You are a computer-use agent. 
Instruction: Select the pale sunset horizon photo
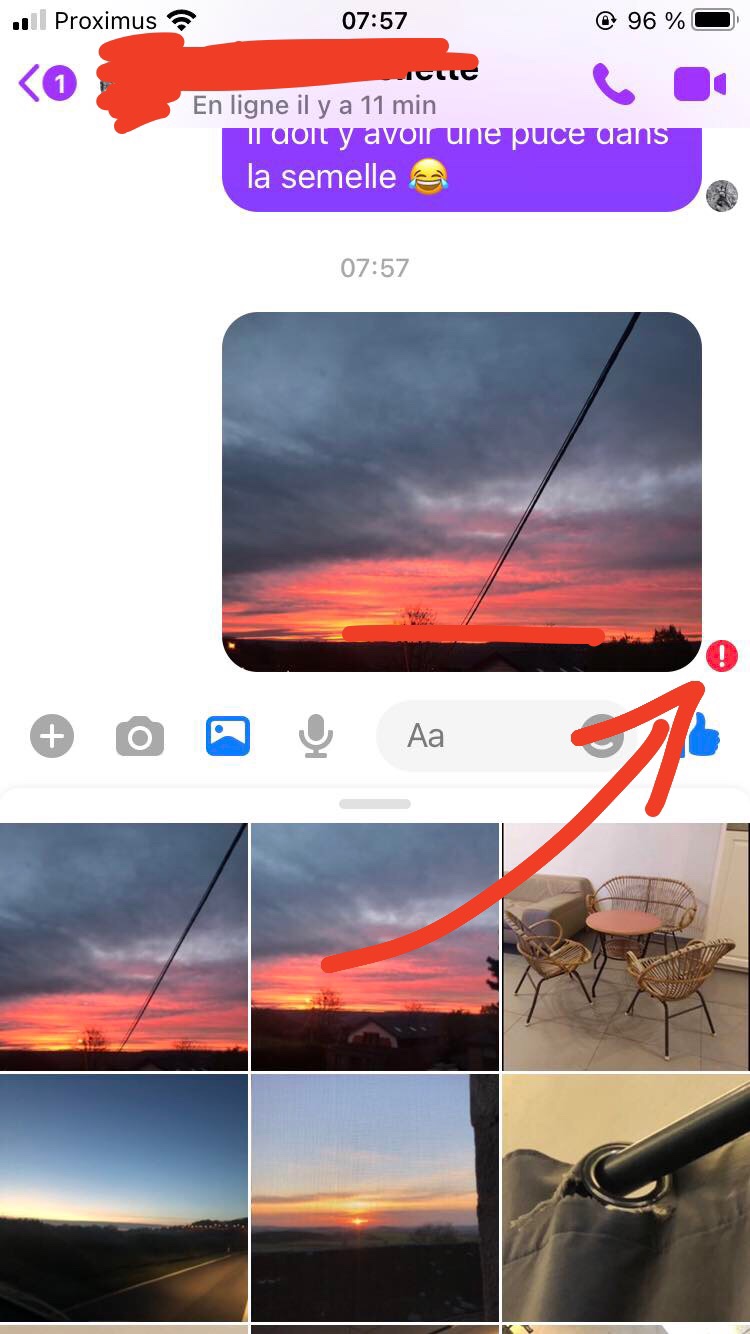click(x=375, y=1198)
